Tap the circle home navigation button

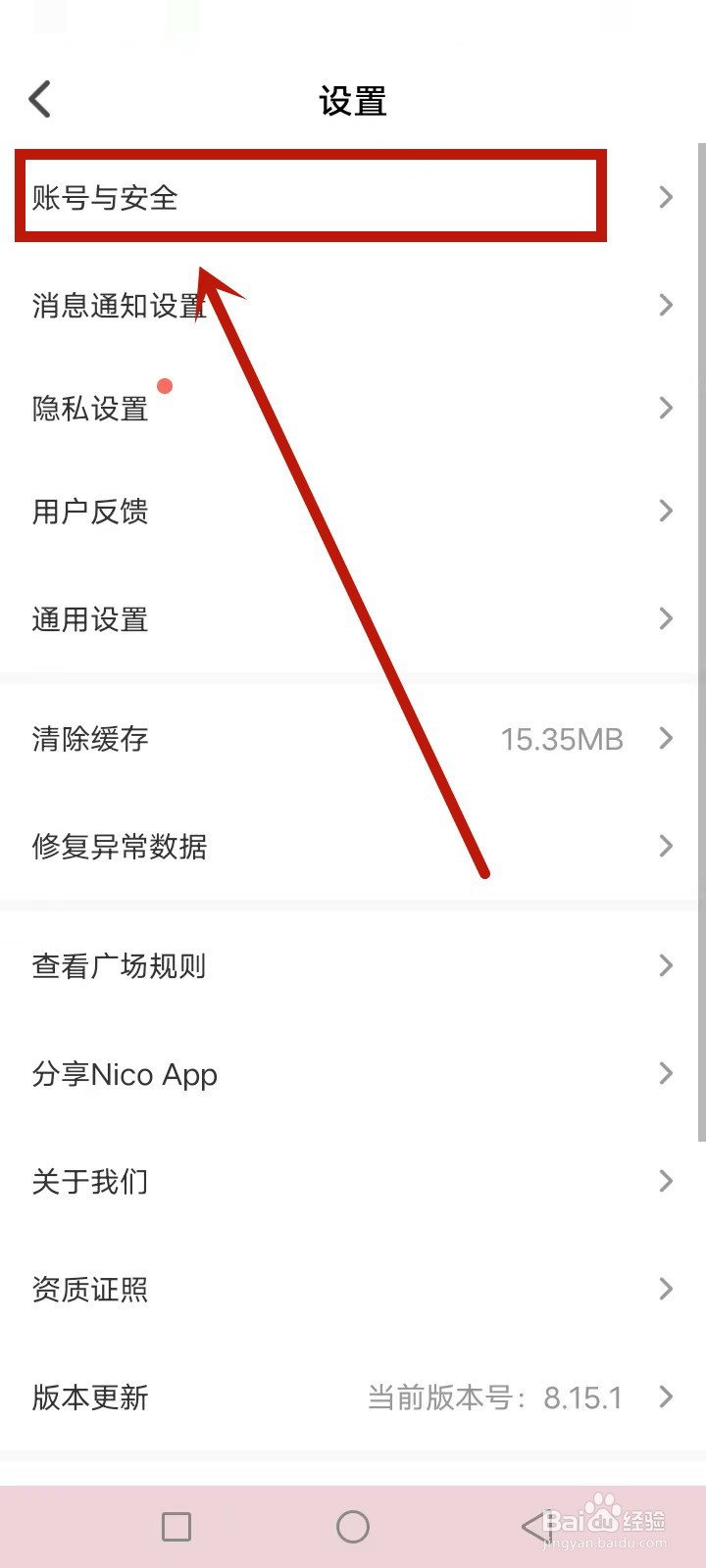[x=353, y=1526]
